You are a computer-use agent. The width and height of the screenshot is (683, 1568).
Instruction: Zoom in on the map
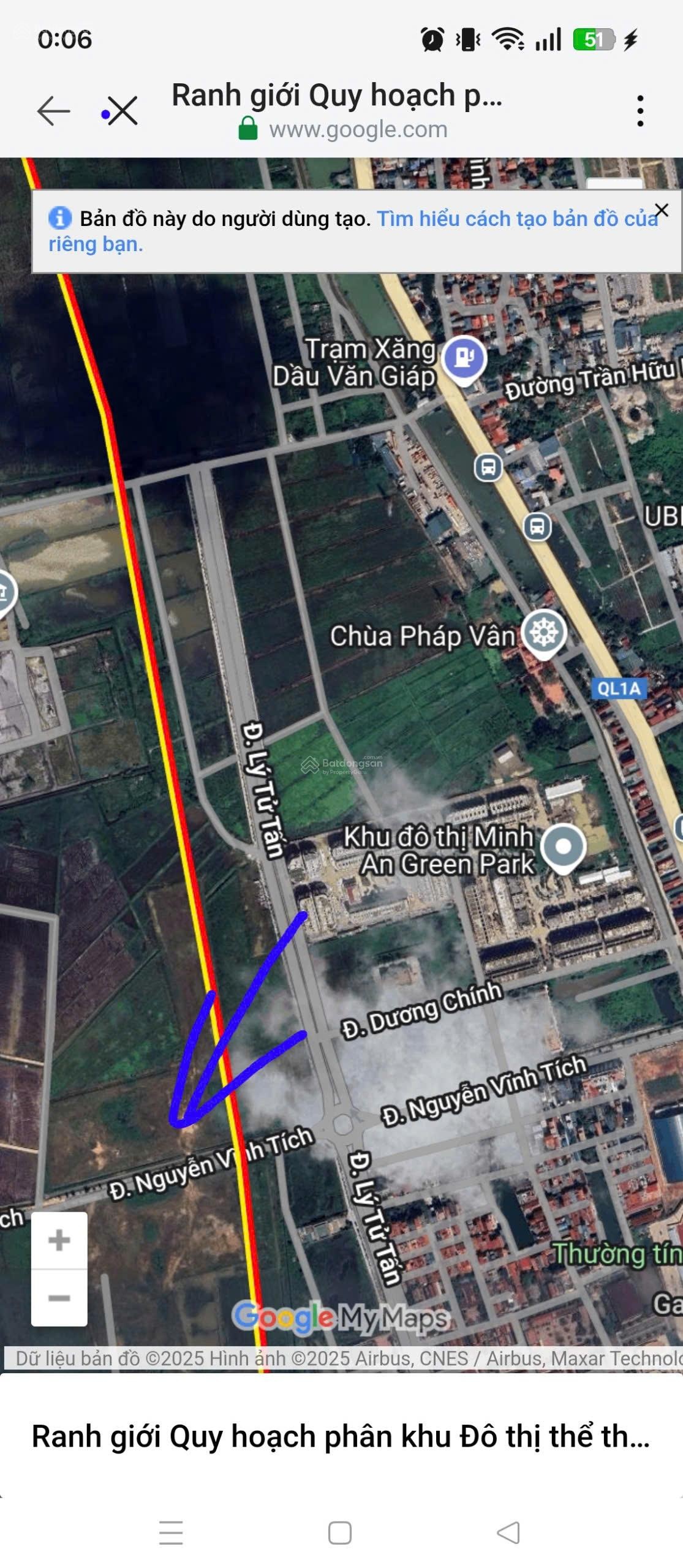[59, 1240]
